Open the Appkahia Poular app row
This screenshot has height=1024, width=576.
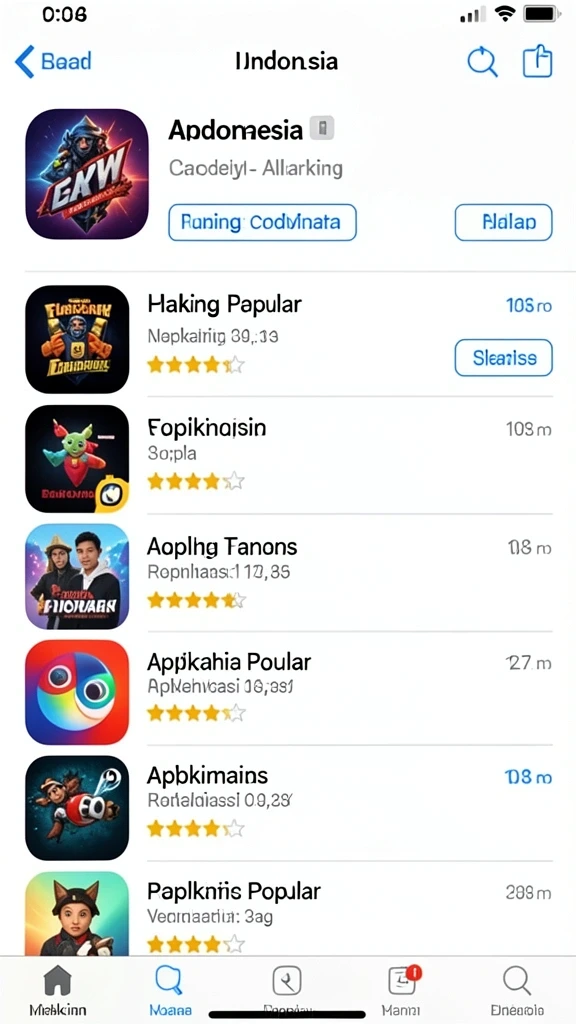(x=288, y=692)
